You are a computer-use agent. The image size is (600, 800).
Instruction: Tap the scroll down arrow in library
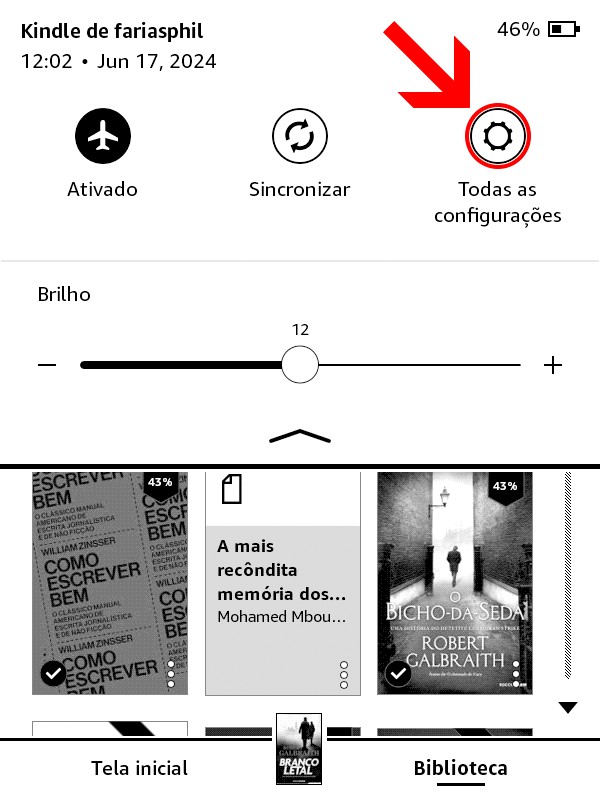[x=568, y=708]
